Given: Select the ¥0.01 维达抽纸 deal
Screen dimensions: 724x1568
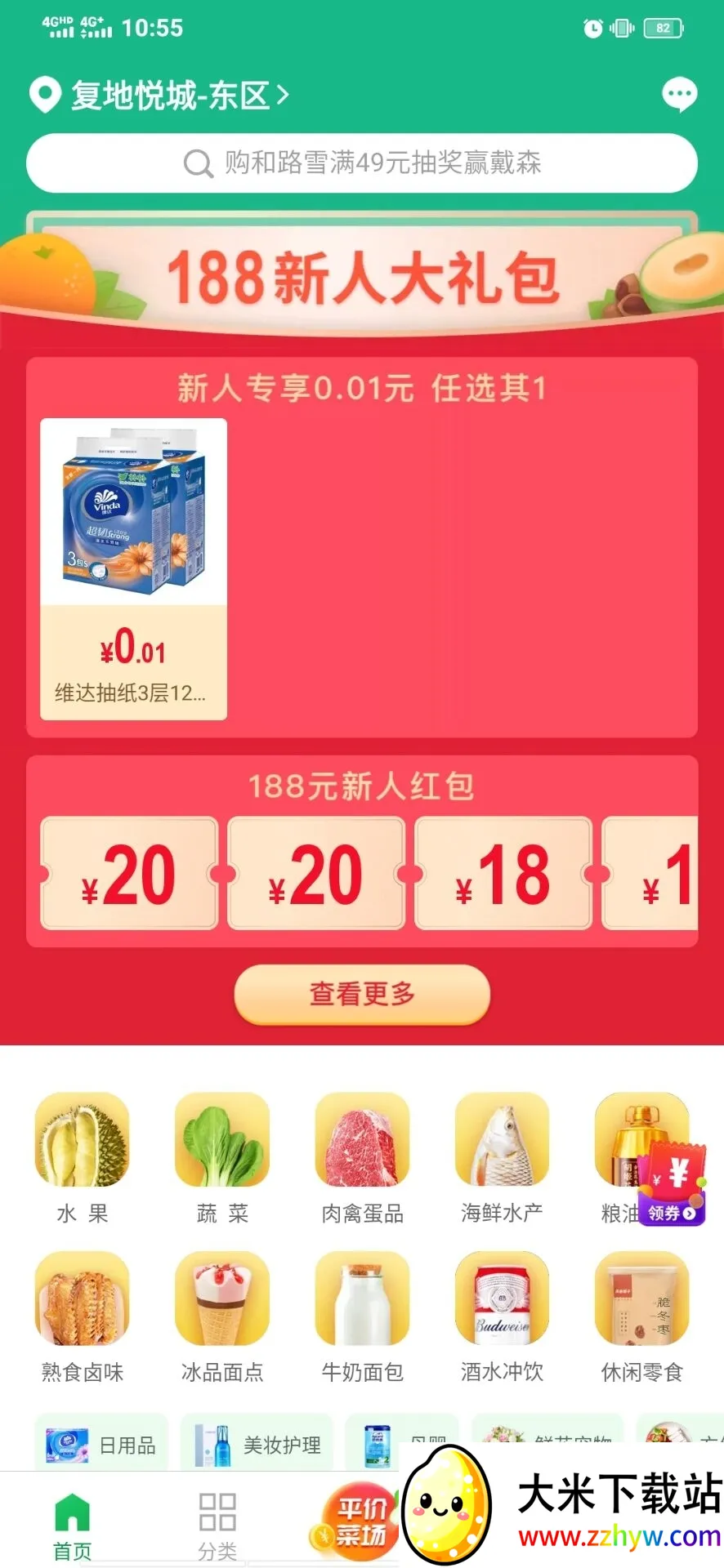Looking at the screenshot, I should [x=132, y=563].
